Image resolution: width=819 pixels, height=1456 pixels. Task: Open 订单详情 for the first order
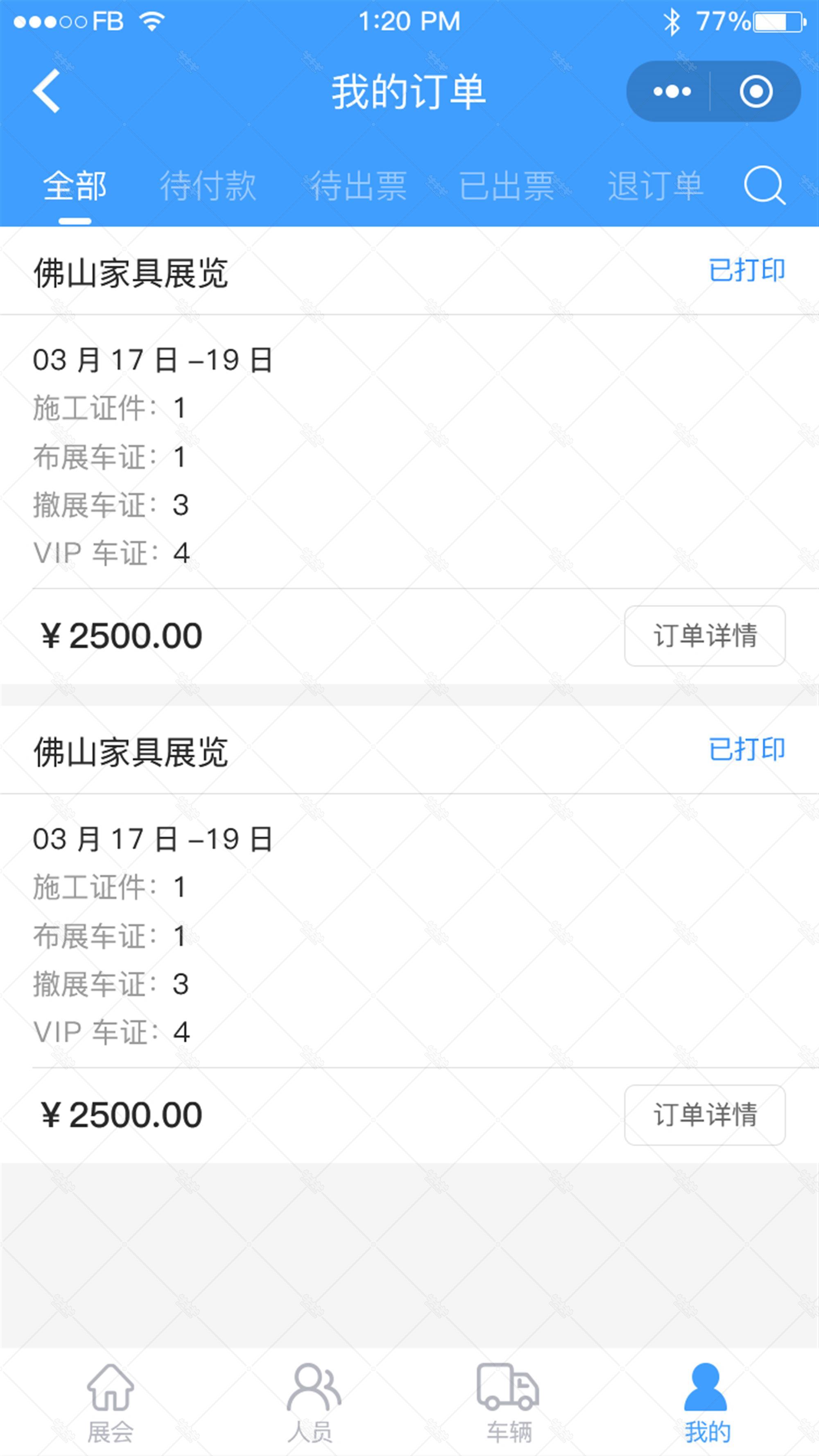(704, 636)
